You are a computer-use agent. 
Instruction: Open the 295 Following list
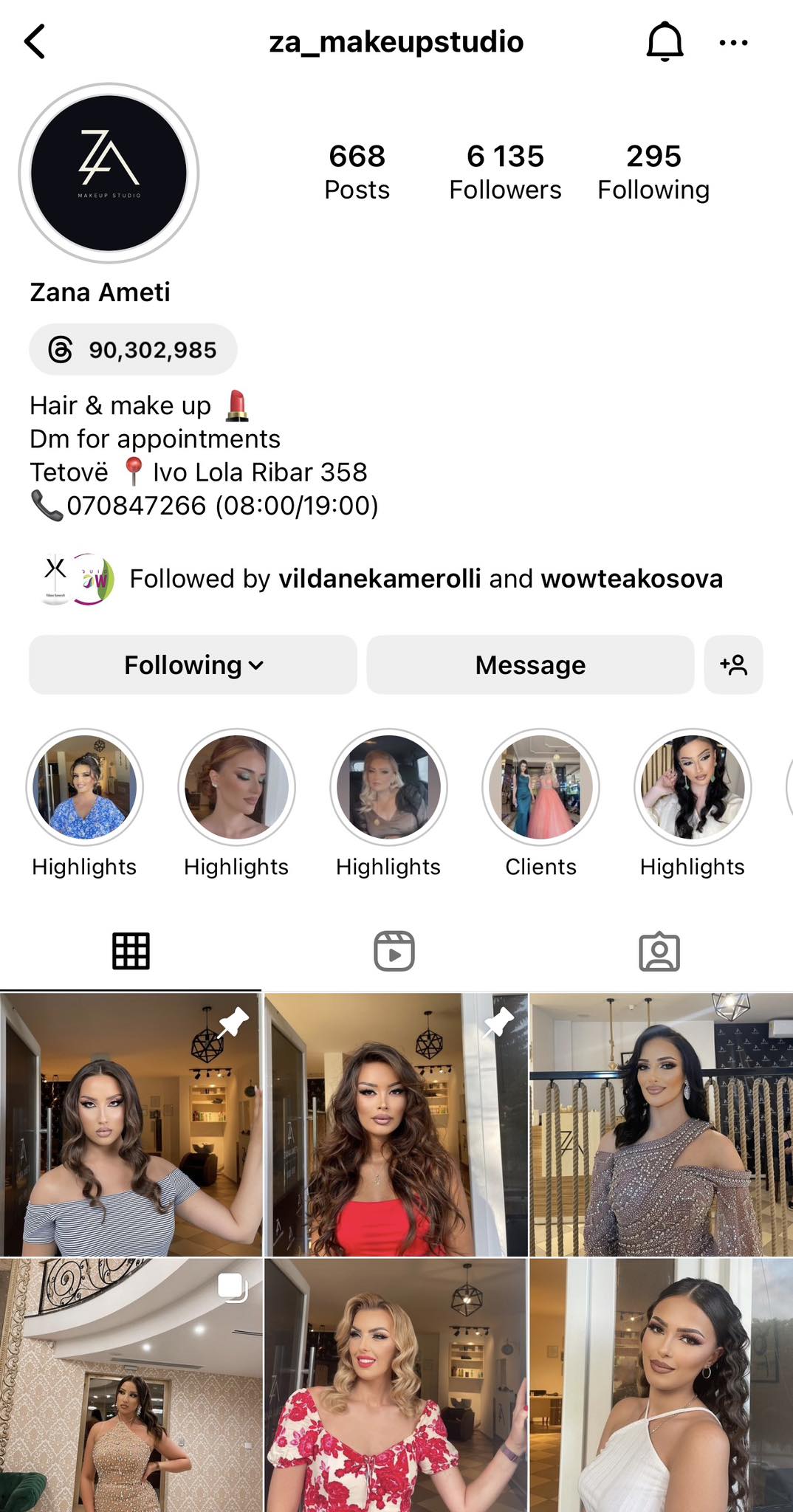653,172
